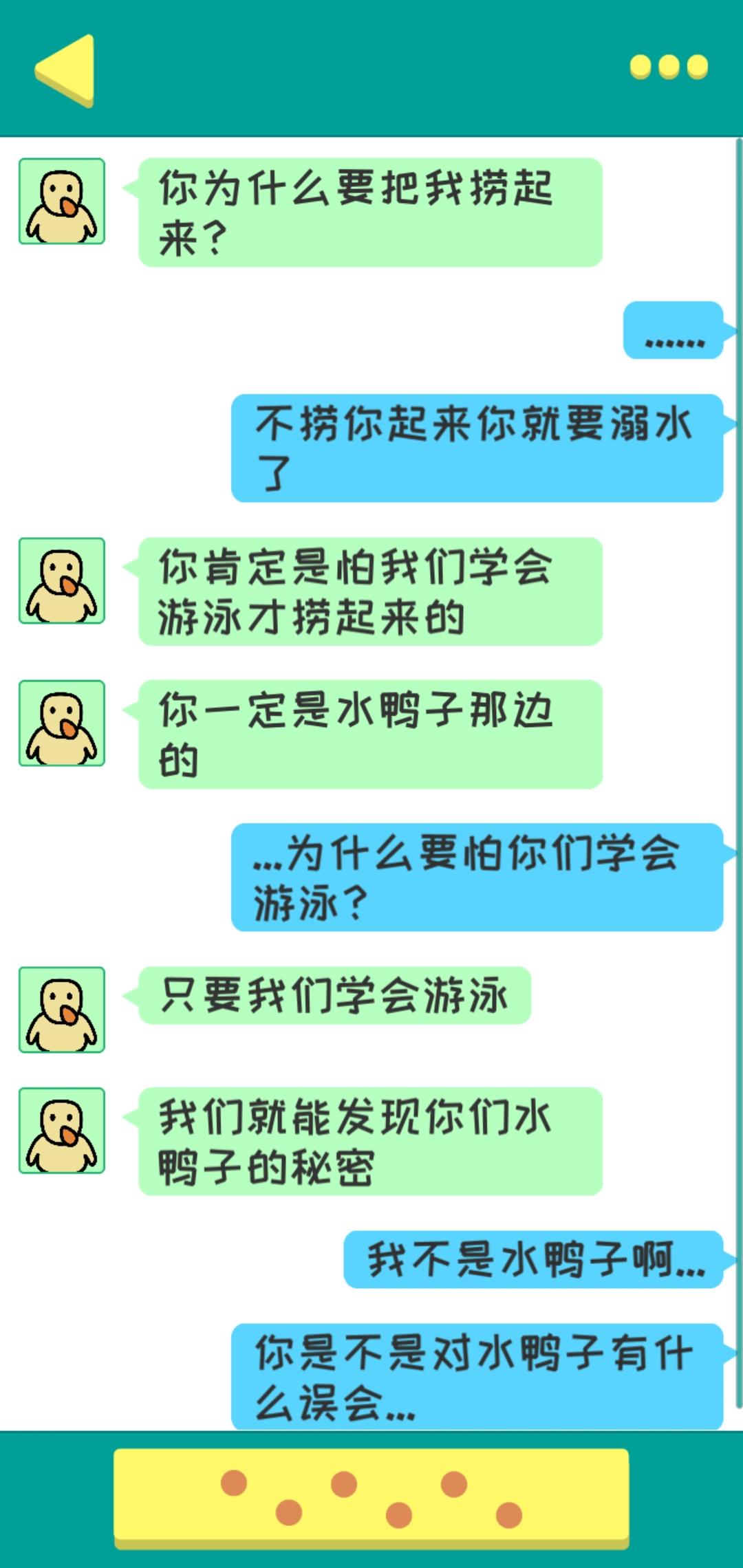Open the three-dot overflow menu
743x1568 pixels.
tap(669, 67)
